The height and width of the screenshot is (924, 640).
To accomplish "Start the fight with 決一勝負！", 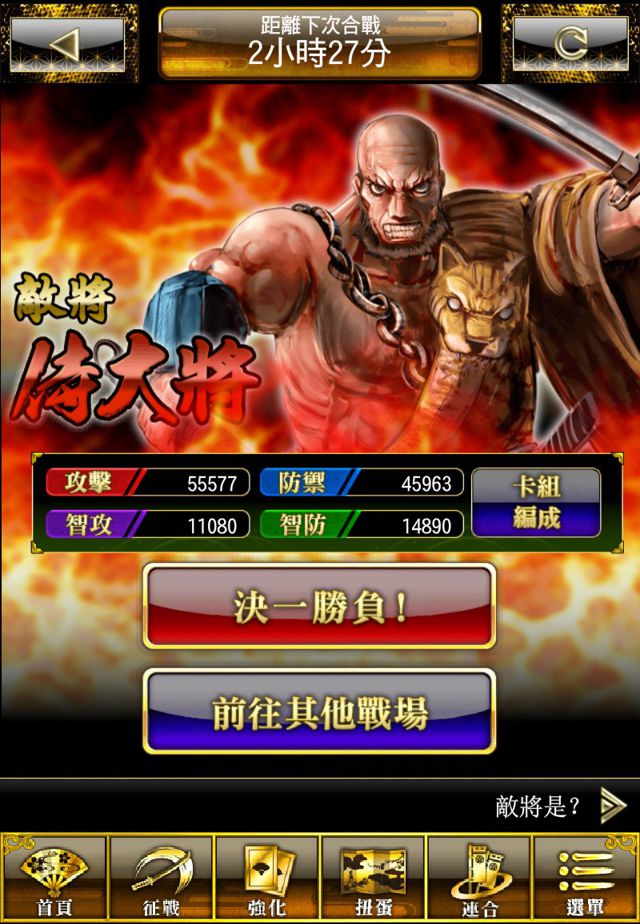I will (320, 606).
